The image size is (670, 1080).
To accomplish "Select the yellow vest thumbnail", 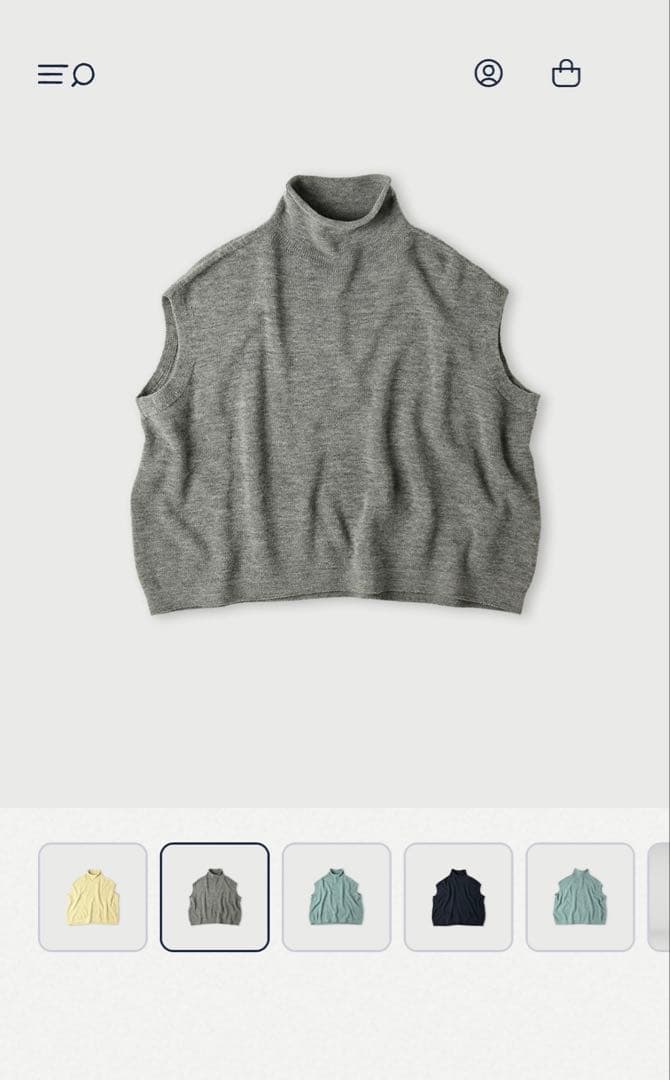I will pyautogui.click(x=93, y=897).
